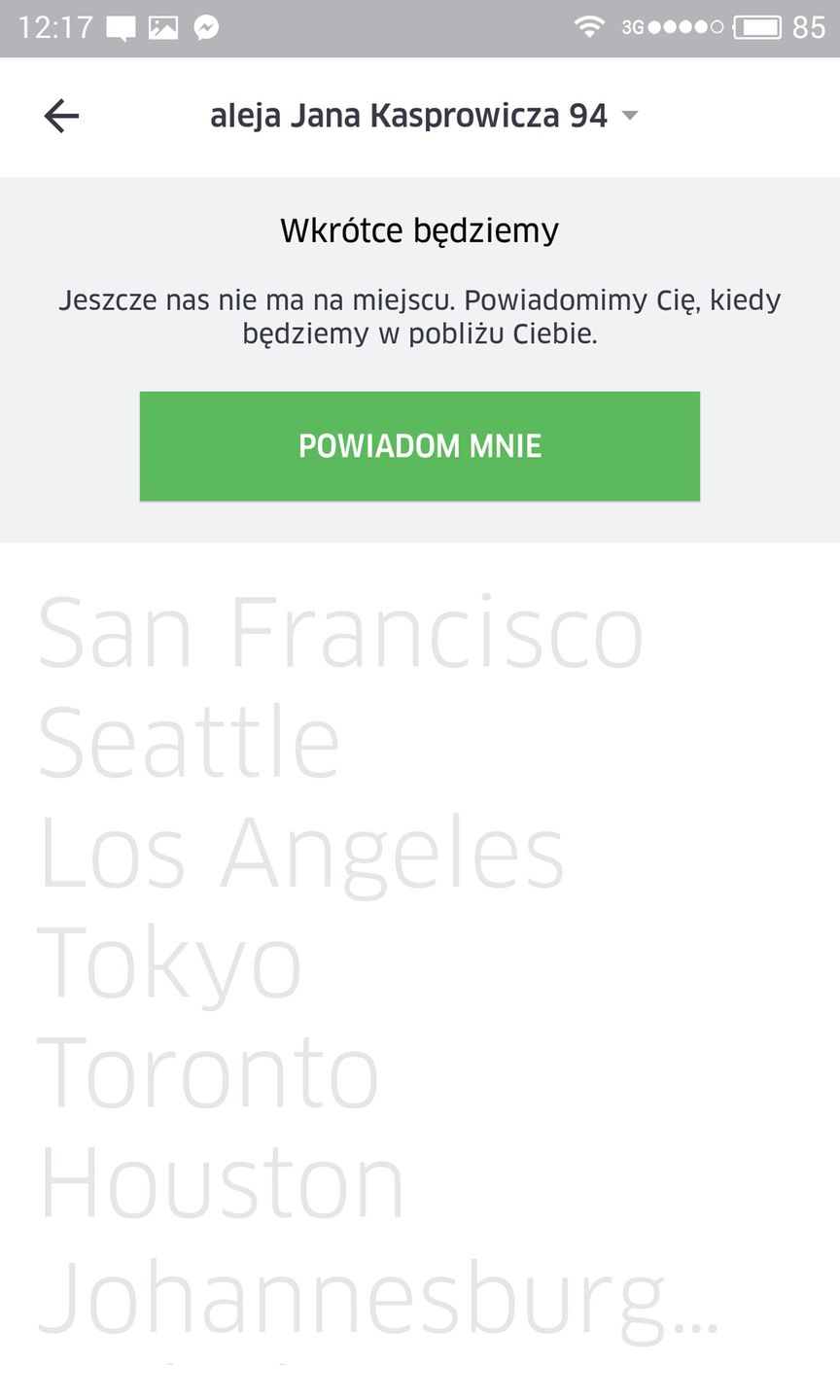Go back using the arrow icon

(61, 117)
